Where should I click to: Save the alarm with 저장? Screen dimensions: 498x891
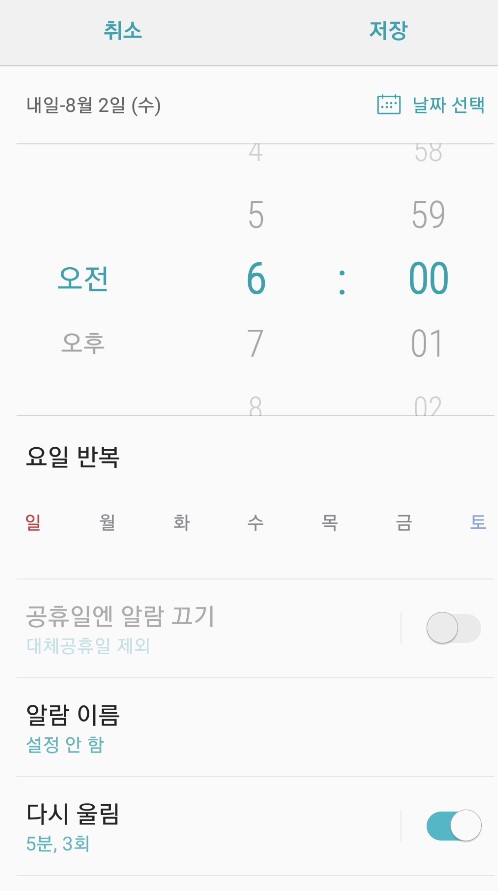388,30
